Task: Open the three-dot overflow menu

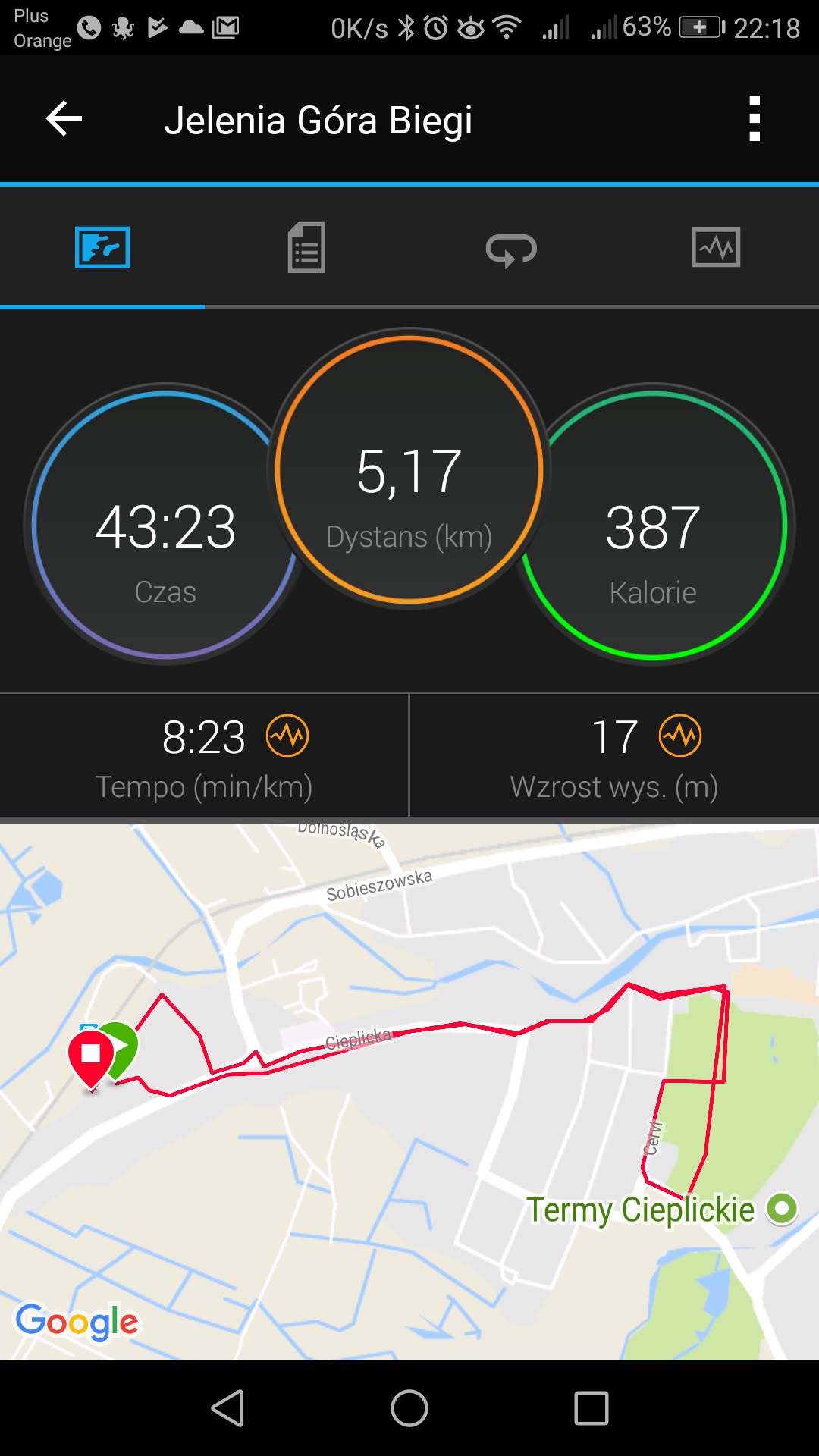Action: click(754, 119)
